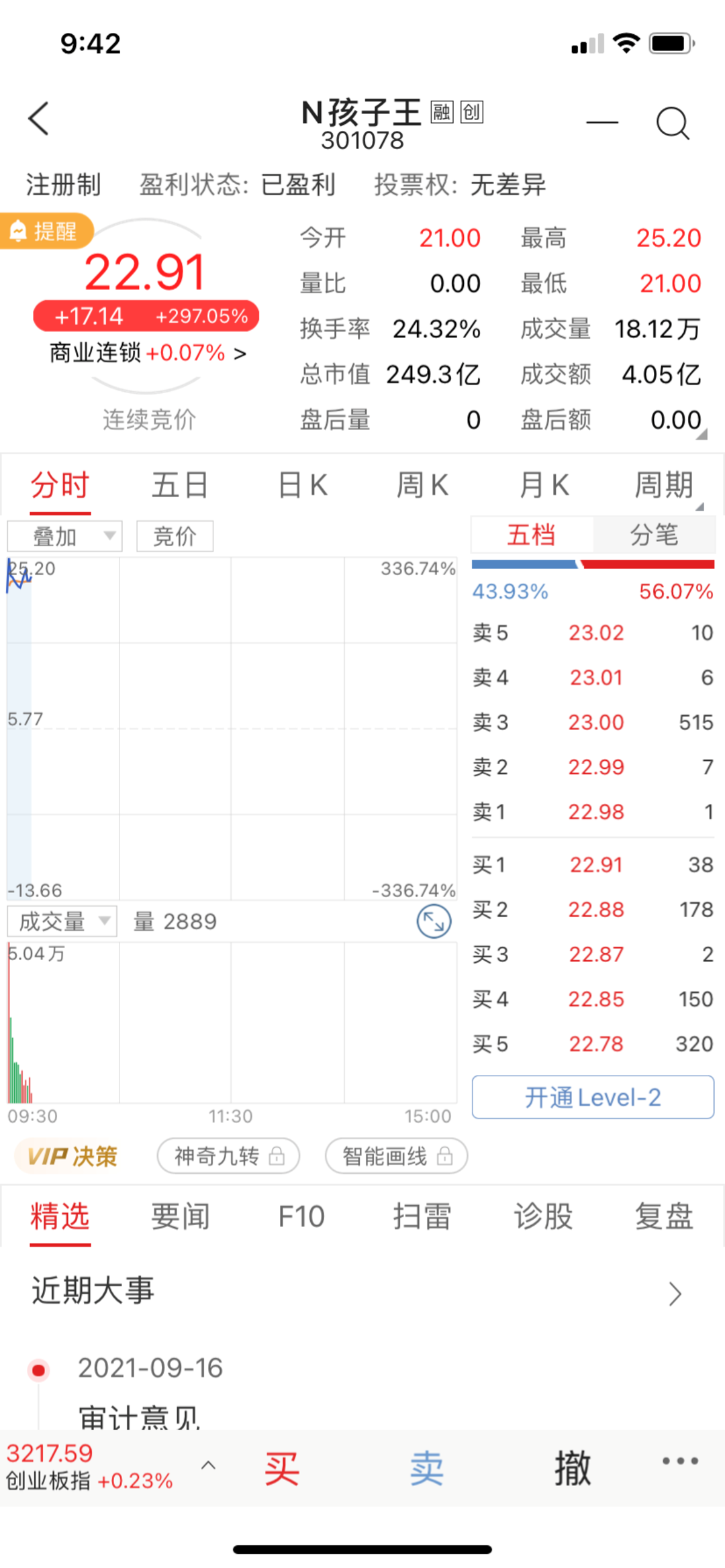This screenshot has height=1568, width=725.
Task: Open the 商业连锁 sector link
Action: coord(148,353)
